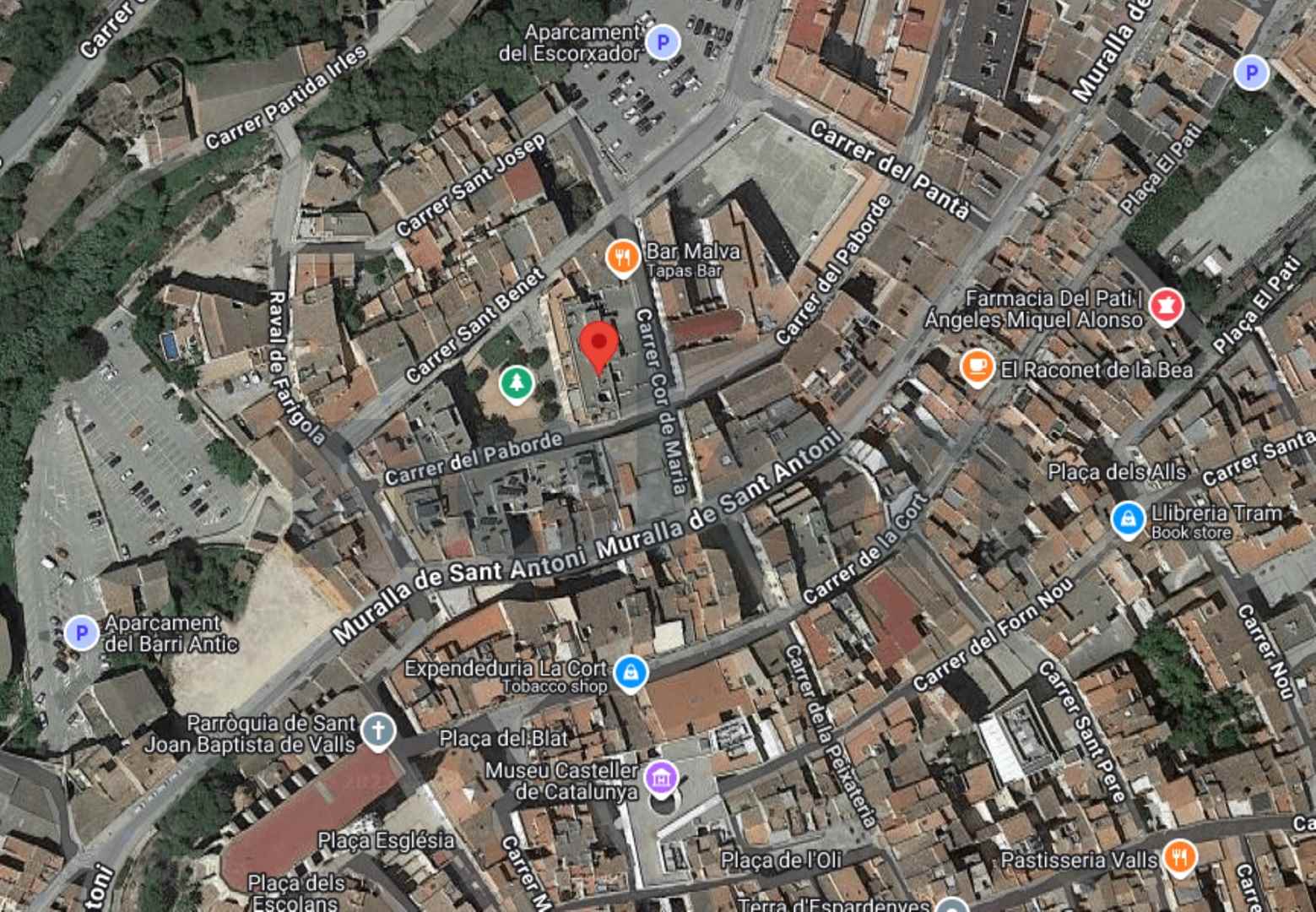This screenshot has height=912, width=1316.
Task: Tap El Raconet de la Bea café marker
Action: click(977, 368)
